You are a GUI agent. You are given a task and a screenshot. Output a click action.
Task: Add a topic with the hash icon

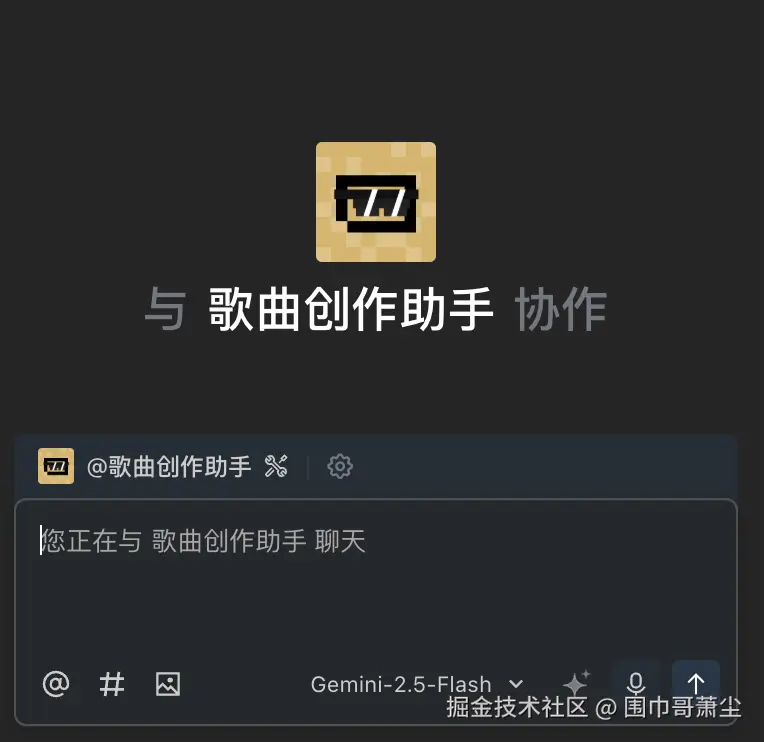(112, 684)
